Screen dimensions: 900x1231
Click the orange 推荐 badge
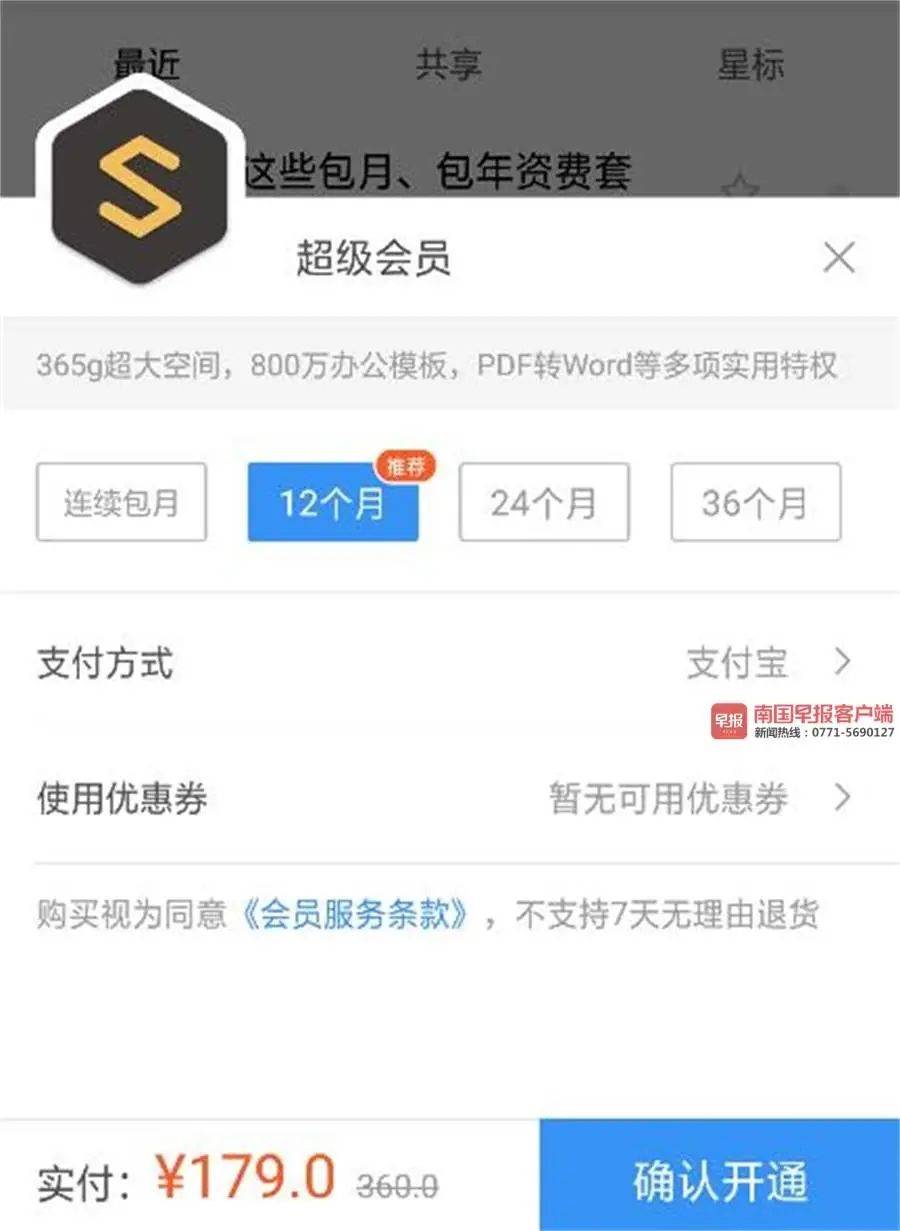[x=407, y=464]
